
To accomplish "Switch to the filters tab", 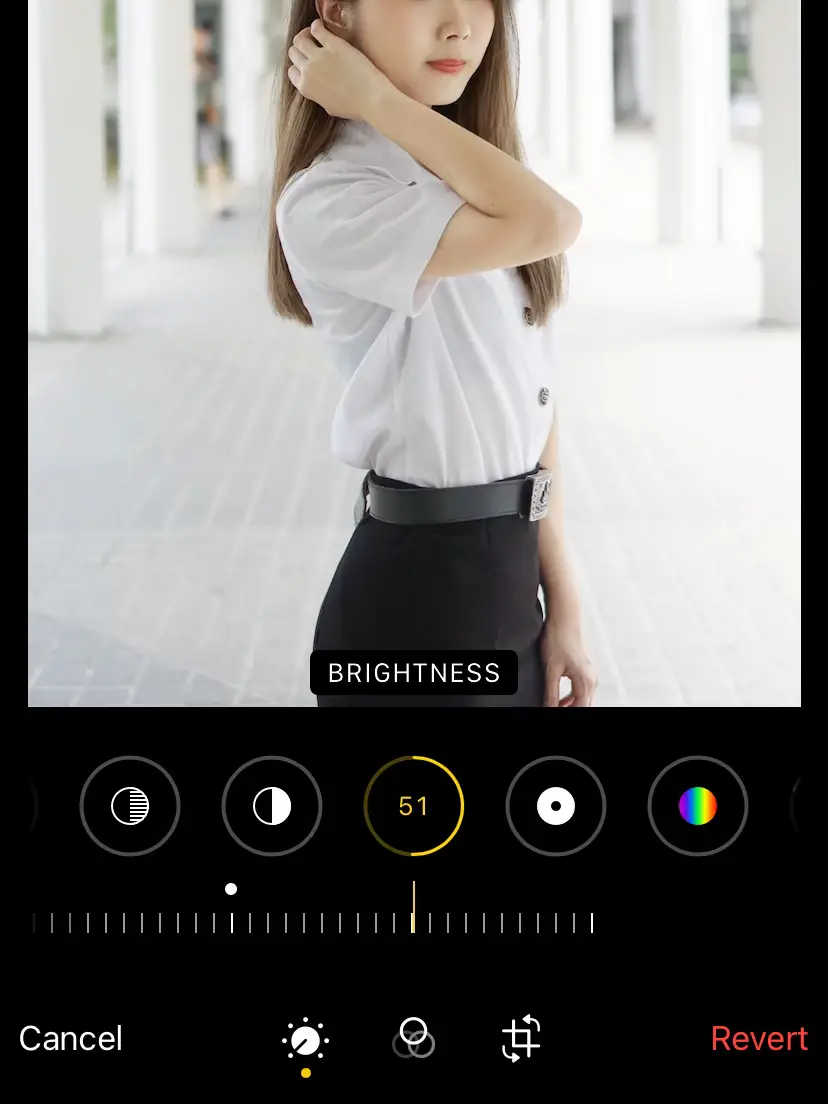I will pos(413,1038).
